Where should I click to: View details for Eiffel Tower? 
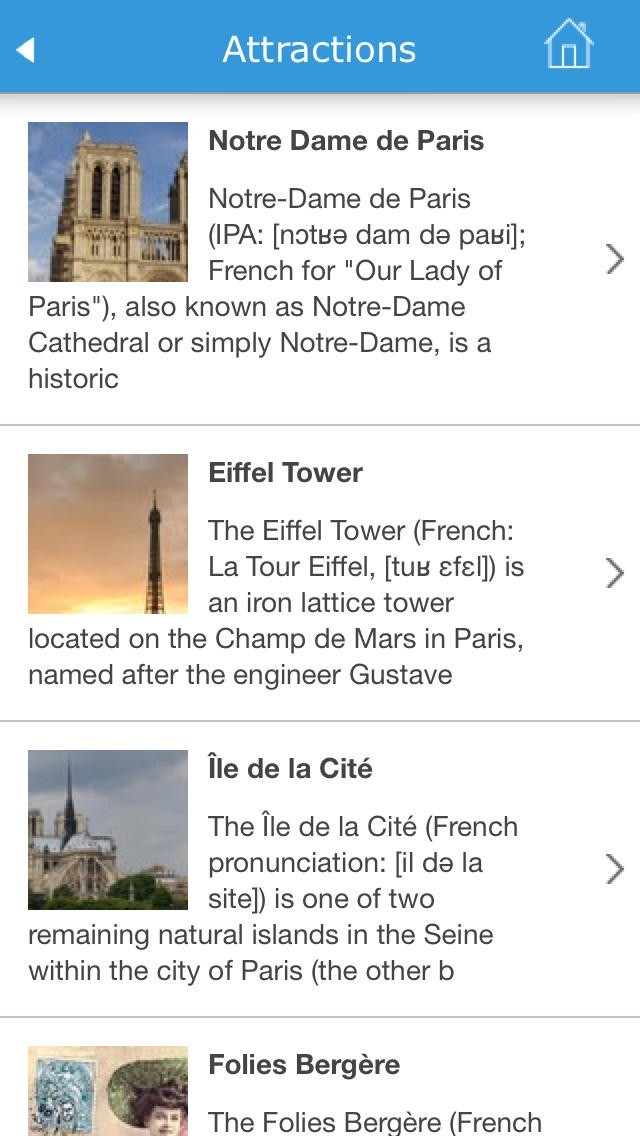pos(320,572)
